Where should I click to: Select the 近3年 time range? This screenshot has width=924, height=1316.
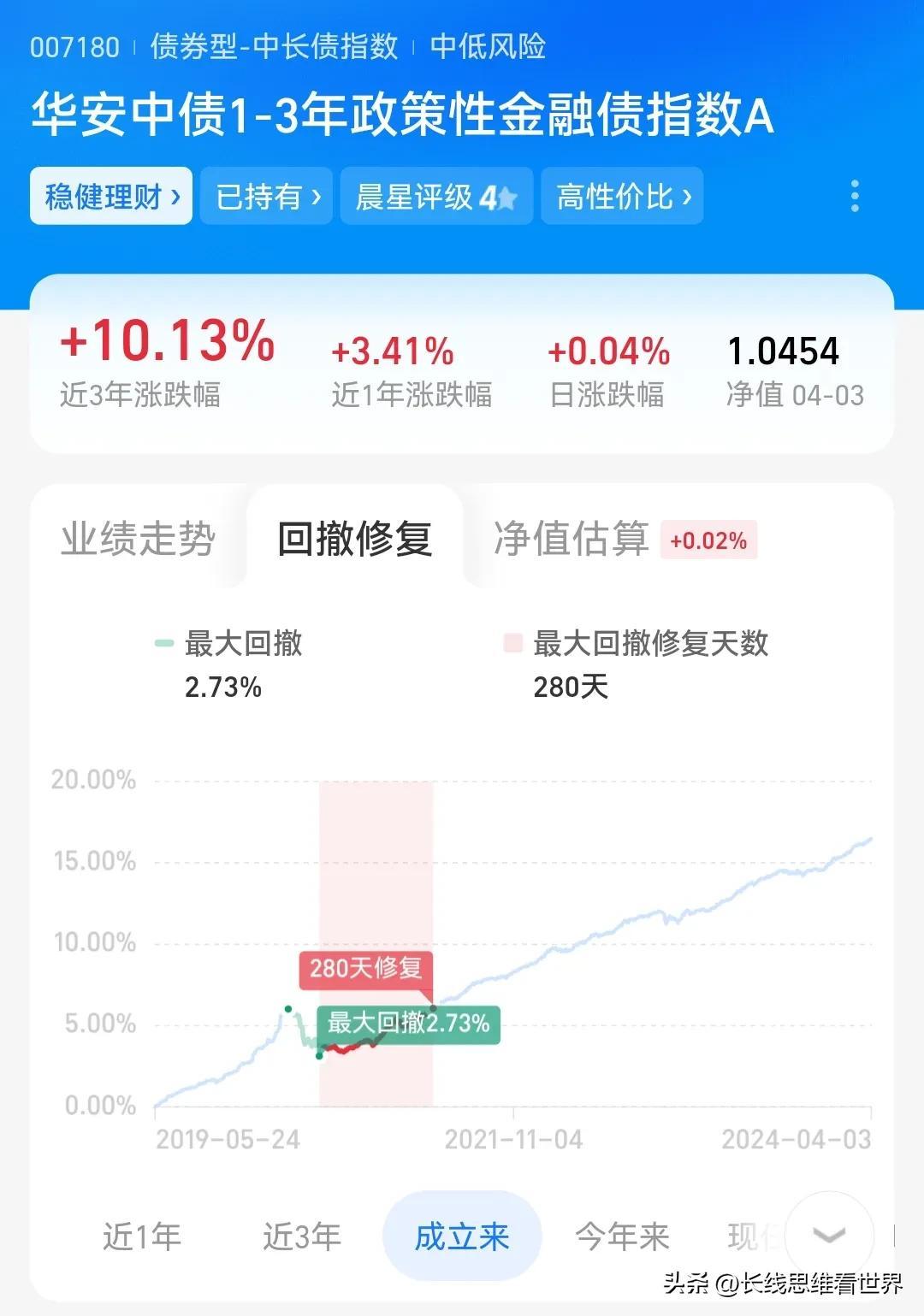302,1236
